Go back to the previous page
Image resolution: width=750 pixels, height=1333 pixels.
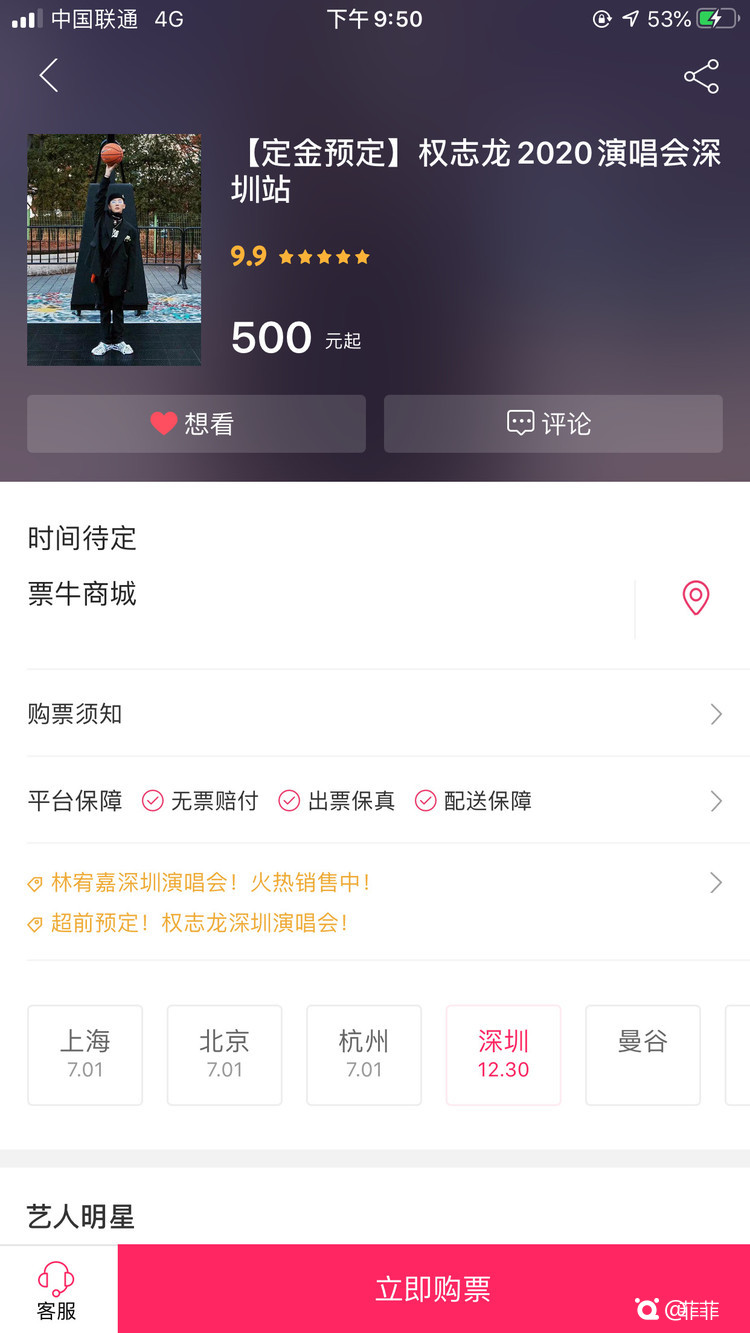pos(48,76)
